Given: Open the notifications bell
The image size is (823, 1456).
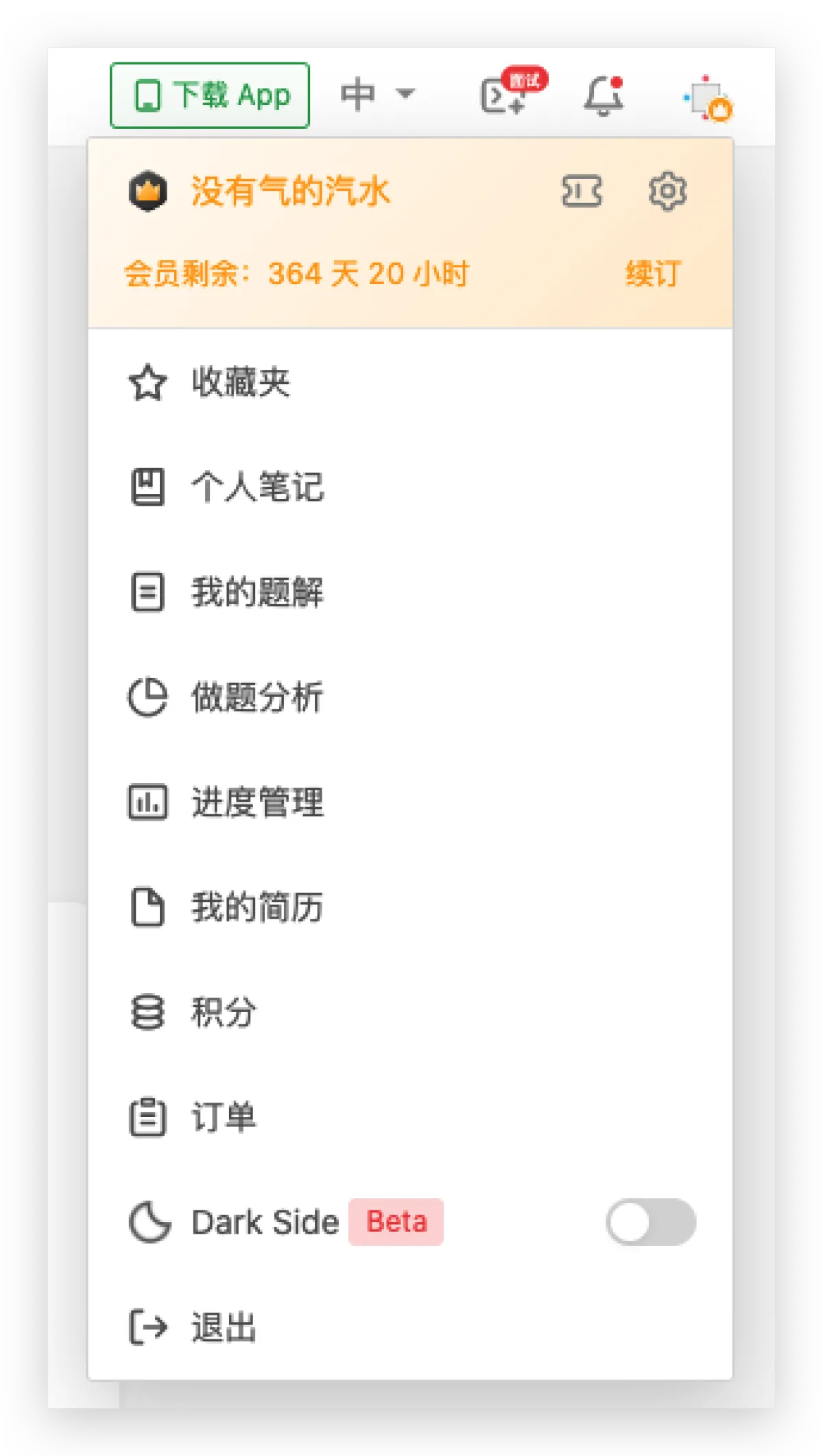Looking at the screenshot, I should tap(603, 96).
